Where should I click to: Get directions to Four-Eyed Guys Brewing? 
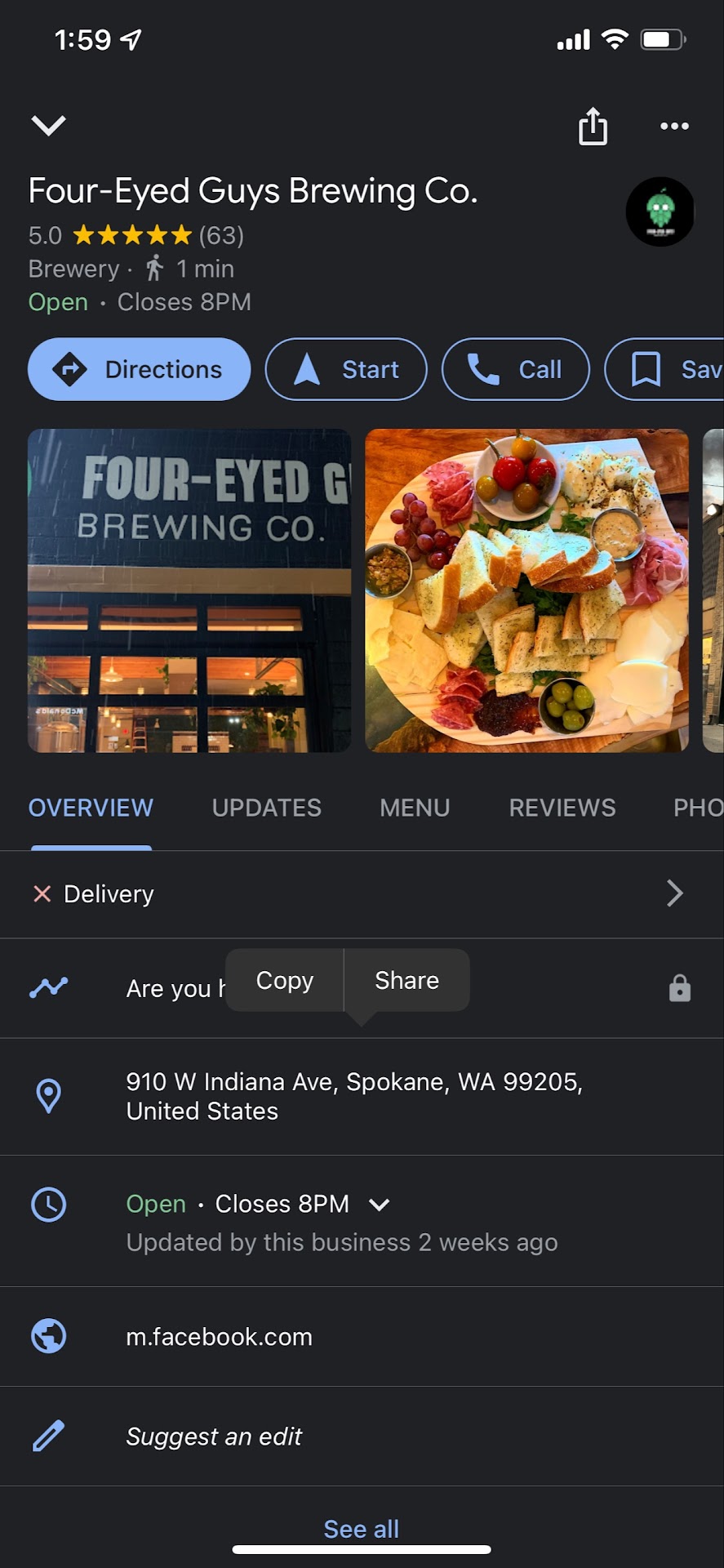pos(139,369)
